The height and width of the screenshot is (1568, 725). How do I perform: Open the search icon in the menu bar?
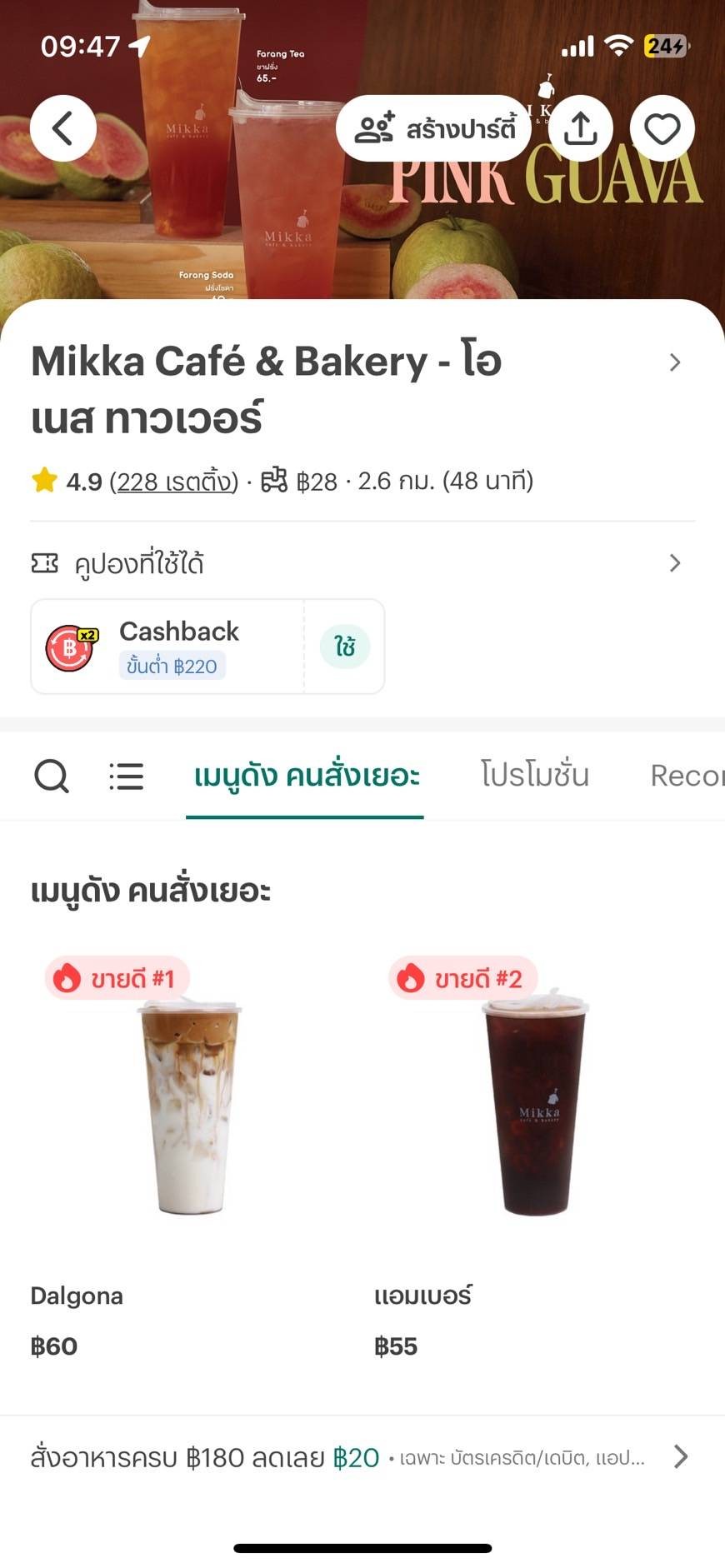(x=52, y=776)
